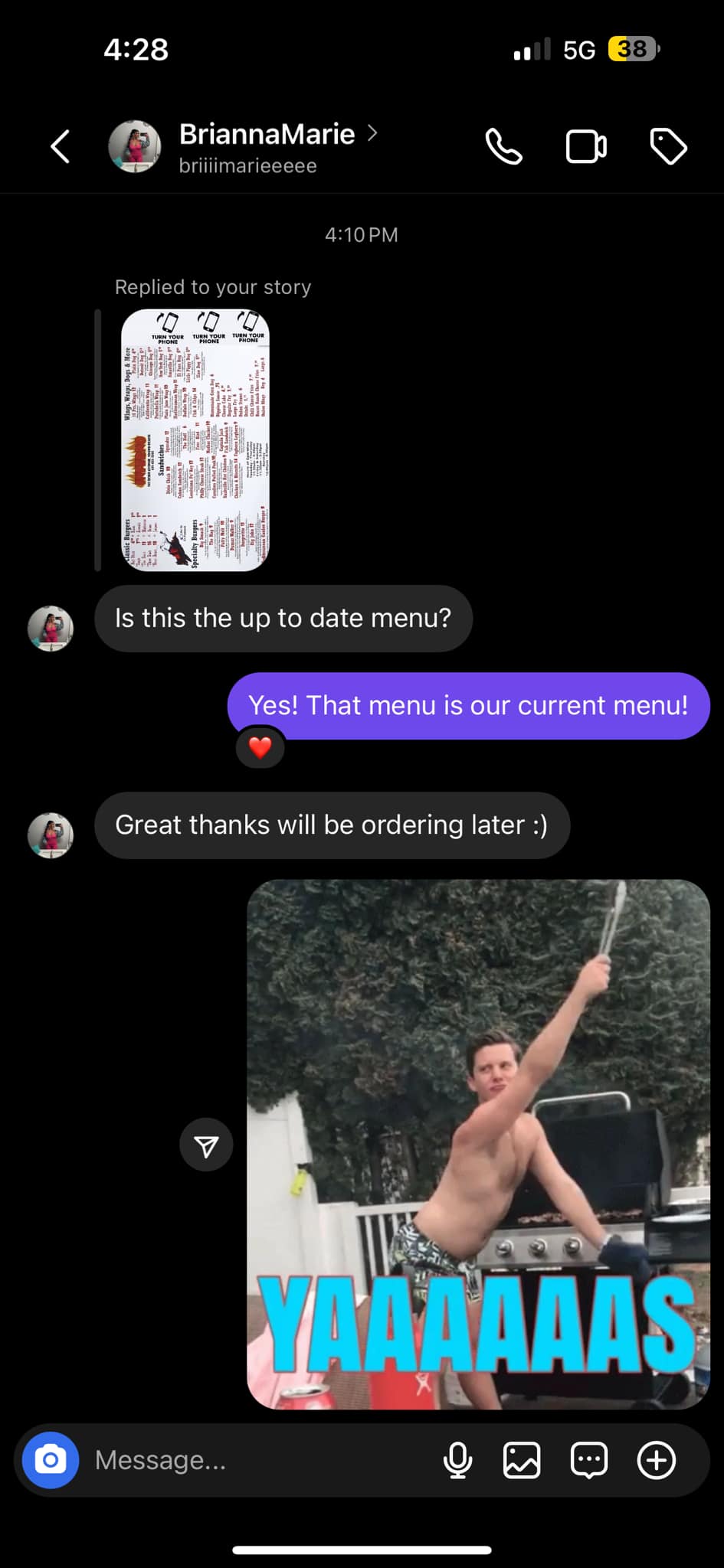Forward the YAAAAAAS GIF using the share icon
724x1568 pixels.
pyautogui.click(x=206, y=1145)
